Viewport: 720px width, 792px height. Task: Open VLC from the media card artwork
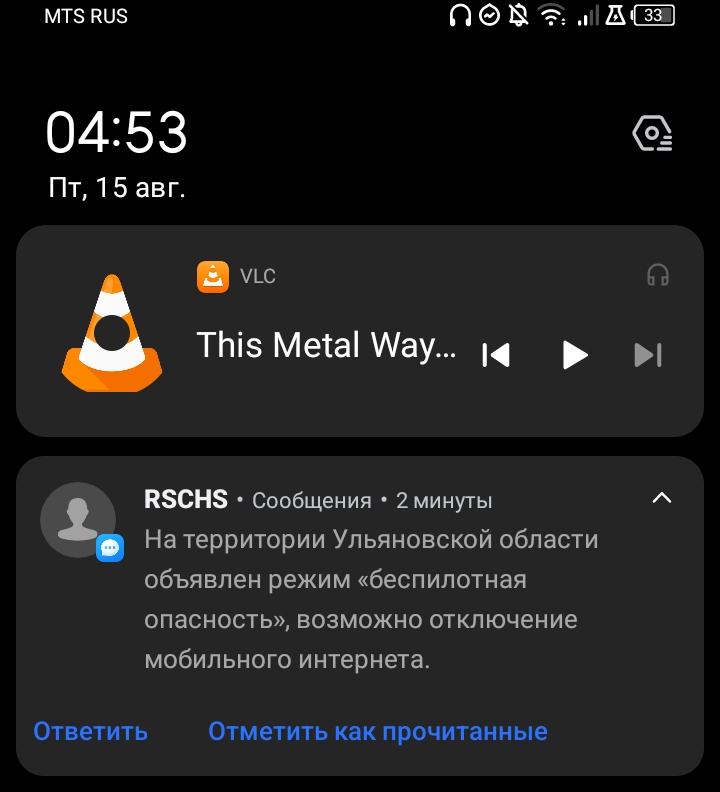click(112, 334)
